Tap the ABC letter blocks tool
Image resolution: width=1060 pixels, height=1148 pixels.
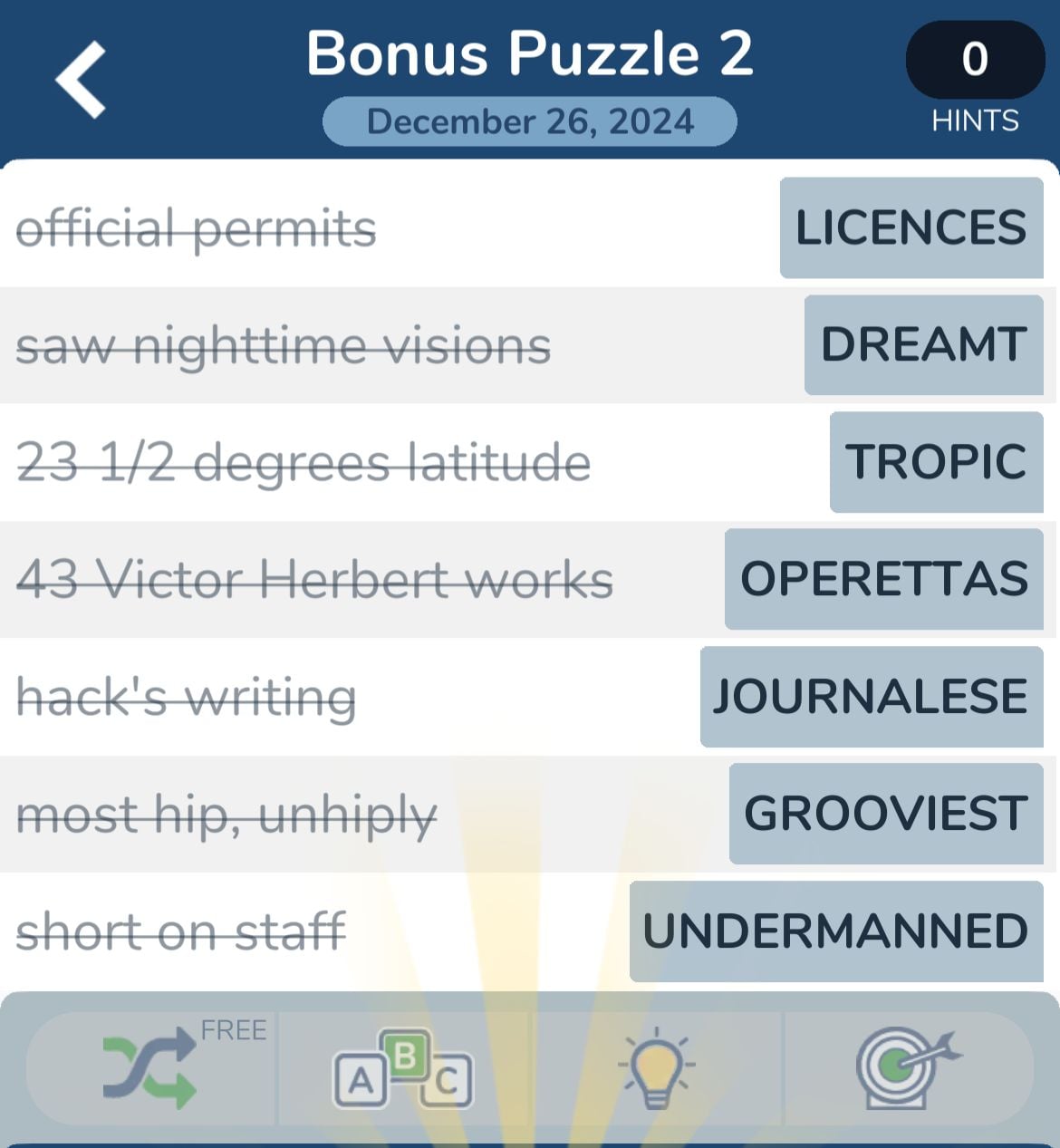(404, 1069)
